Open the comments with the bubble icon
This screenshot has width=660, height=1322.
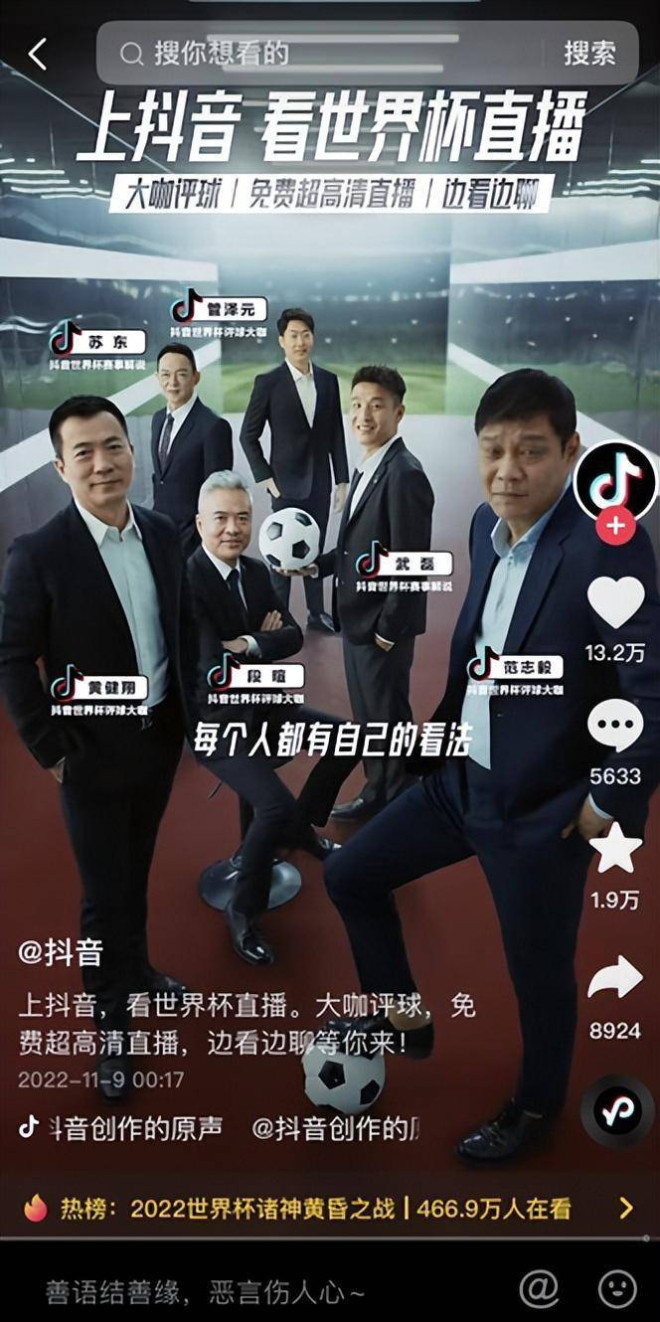click(614, 725)
